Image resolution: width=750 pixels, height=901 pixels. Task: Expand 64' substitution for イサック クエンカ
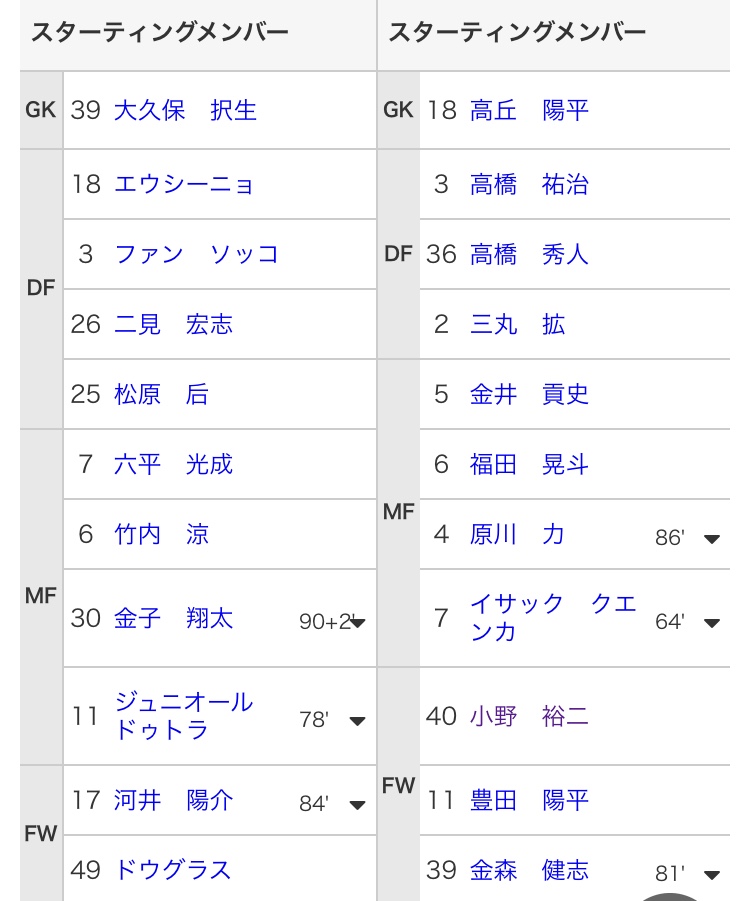point(711,622)
